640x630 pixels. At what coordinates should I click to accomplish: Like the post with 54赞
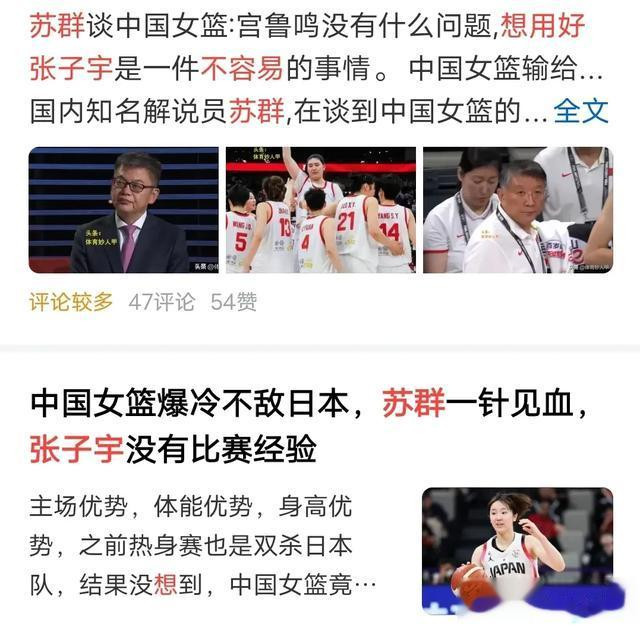tap(233, 302)
